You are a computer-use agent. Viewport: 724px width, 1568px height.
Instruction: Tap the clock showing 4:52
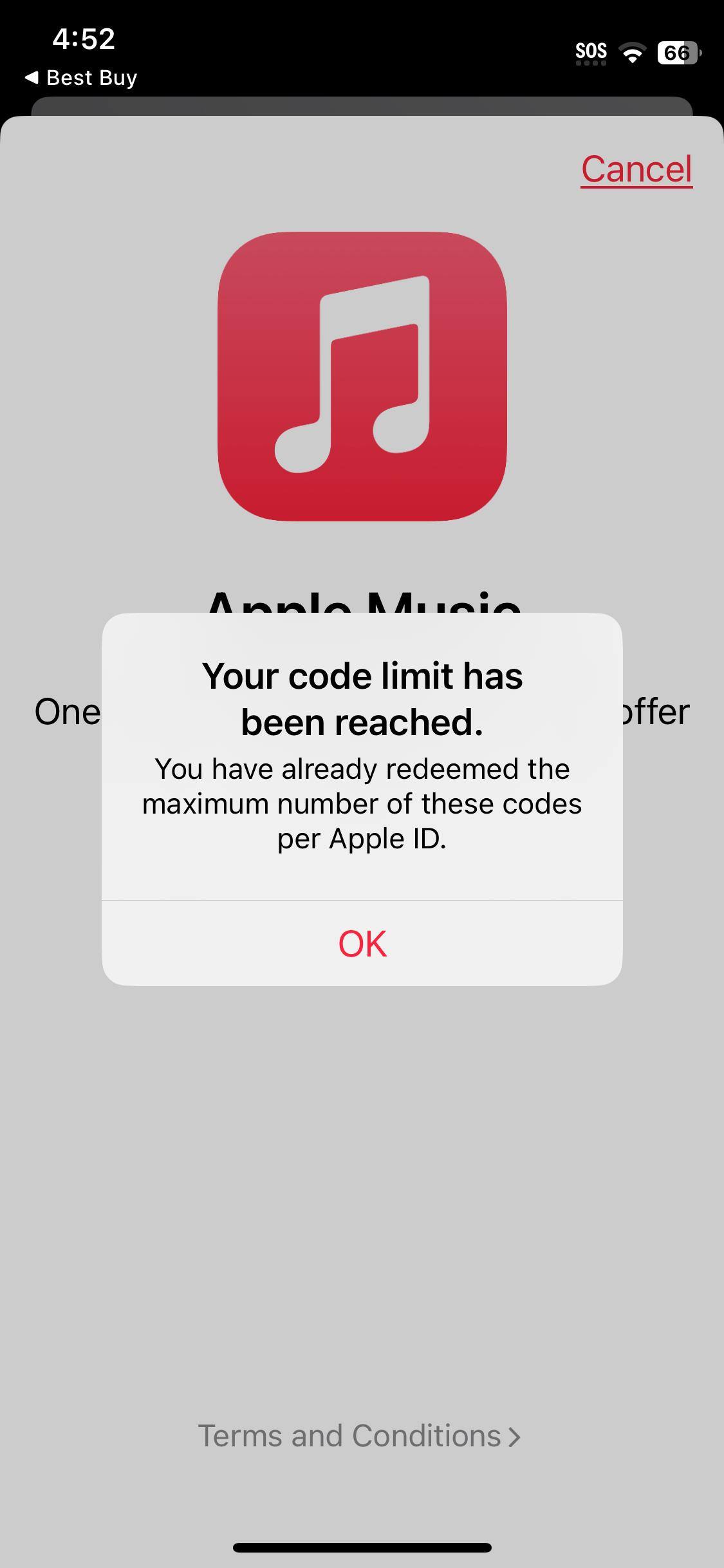[84, 39]
